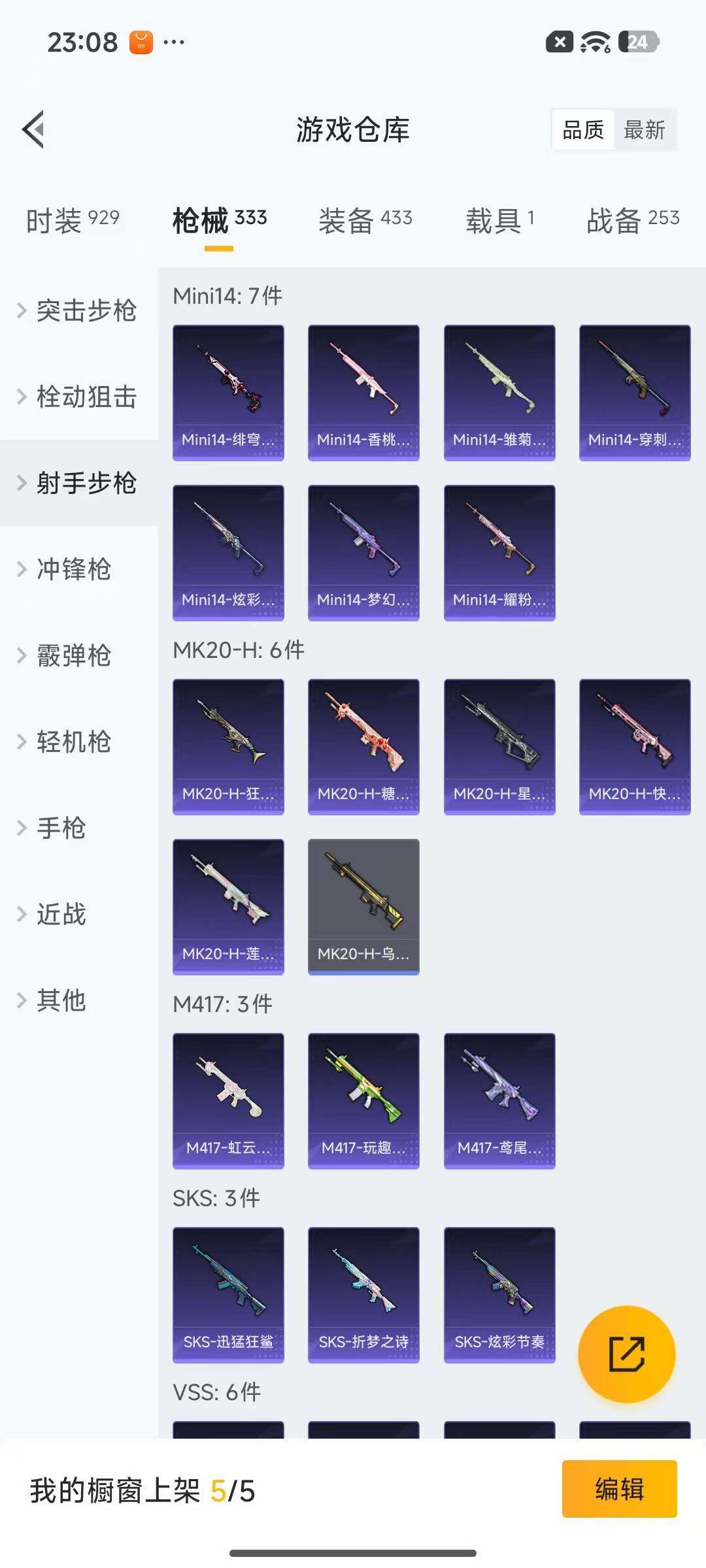Image resolution: width=706 pixels, height=1568 pixels.
Task: Open the SKS-迅猛狂鲨 skin
Action: pos(228,1295)
